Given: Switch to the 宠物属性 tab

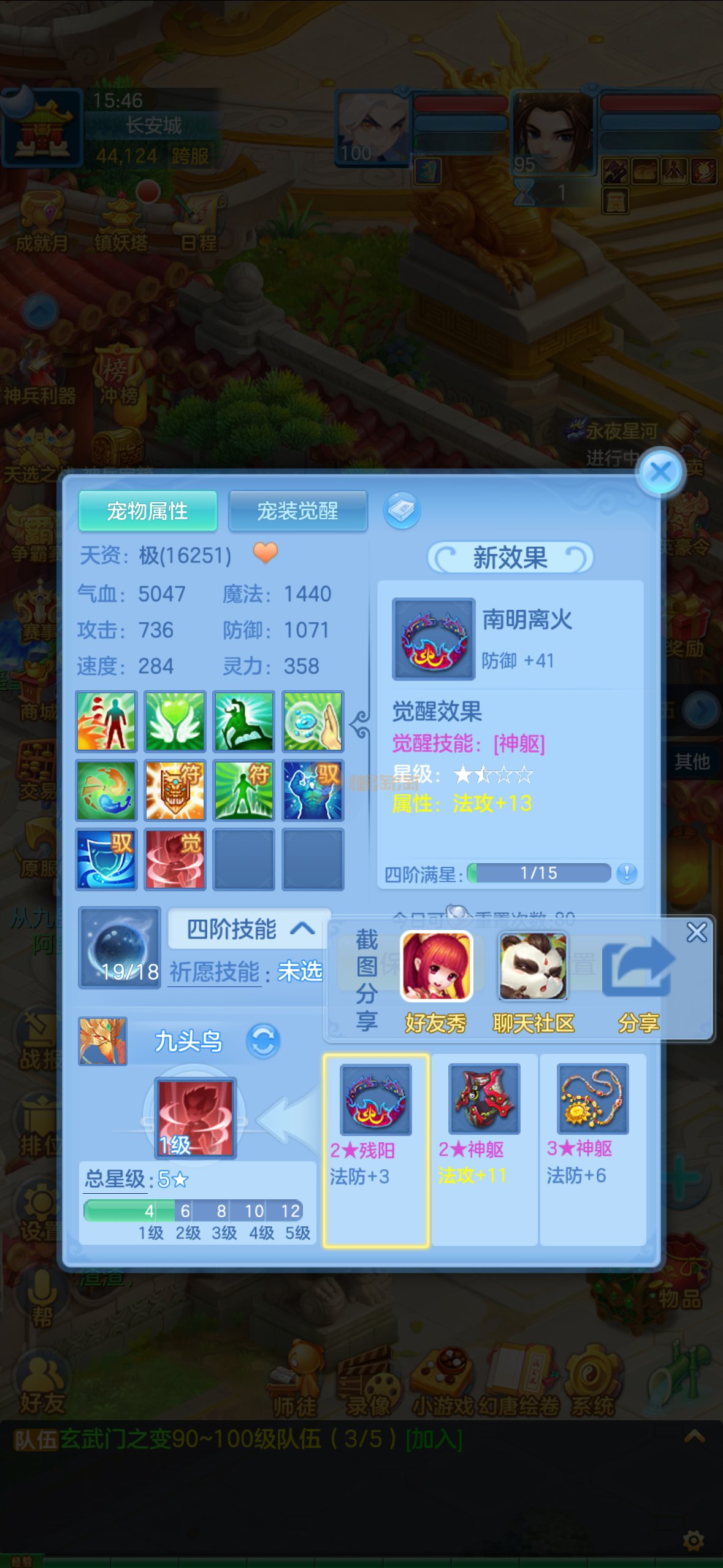Looking at the screenshot, I should click(x=148, y=510).
